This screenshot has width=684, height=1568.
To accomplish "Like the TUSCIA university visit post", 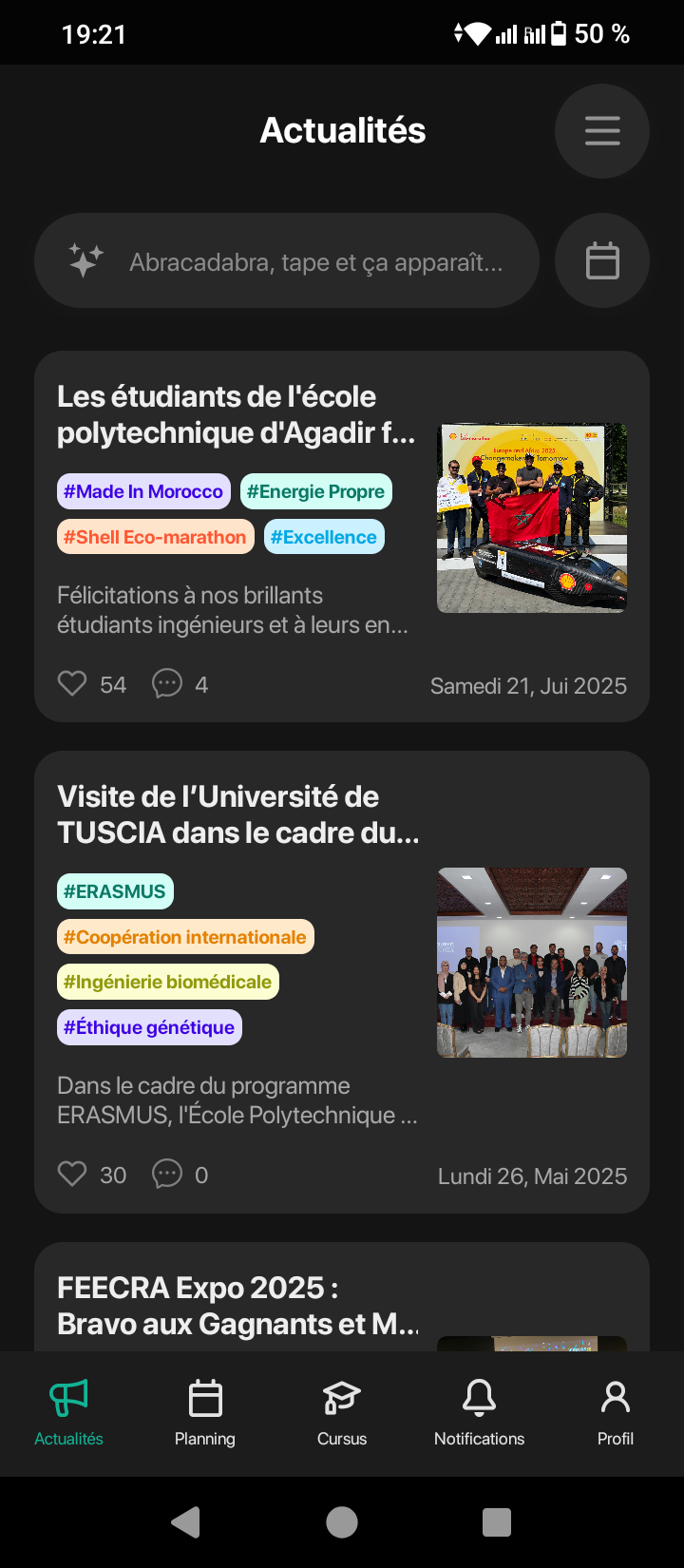I will pyautogui.click(x=72, y=1175).
